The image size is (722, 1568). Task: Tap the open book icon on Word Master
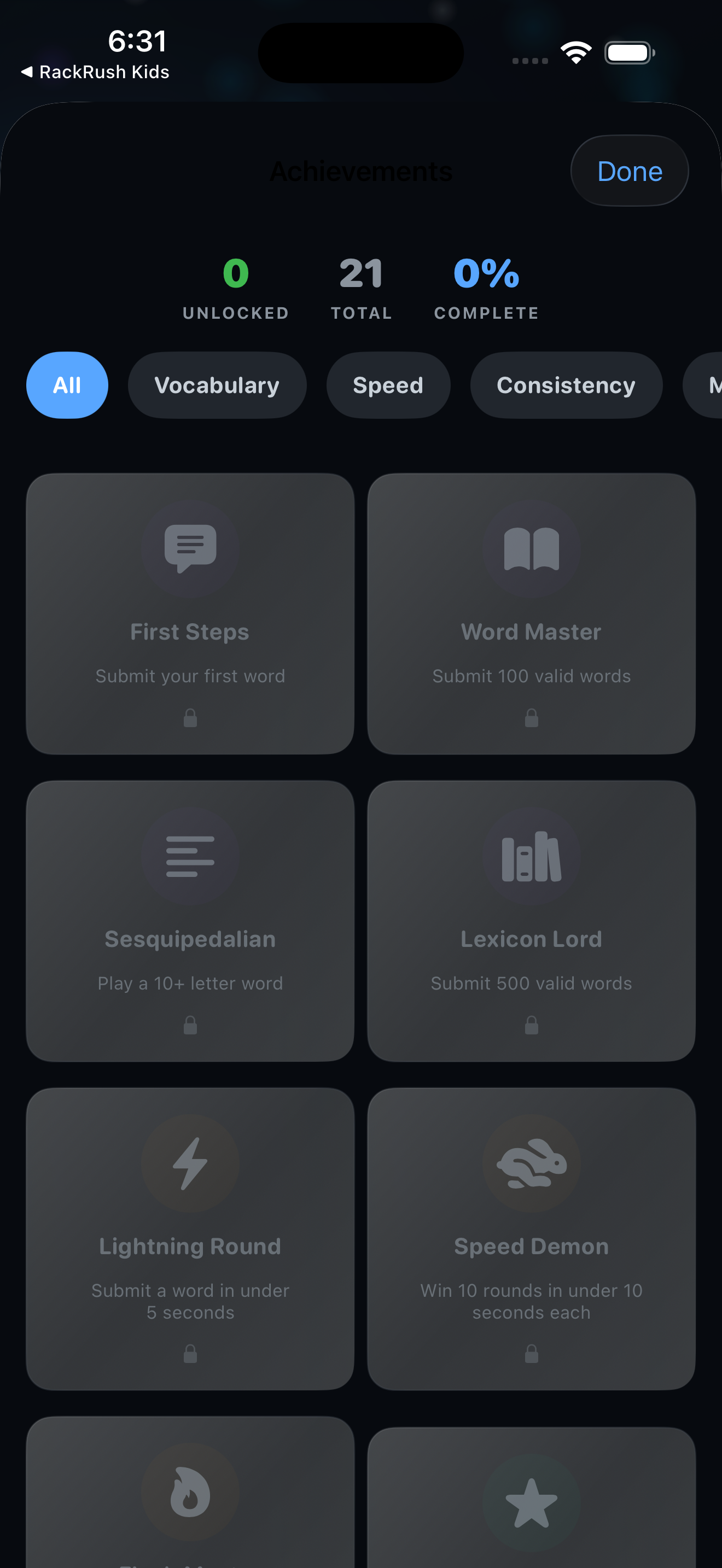coord(531,548)
